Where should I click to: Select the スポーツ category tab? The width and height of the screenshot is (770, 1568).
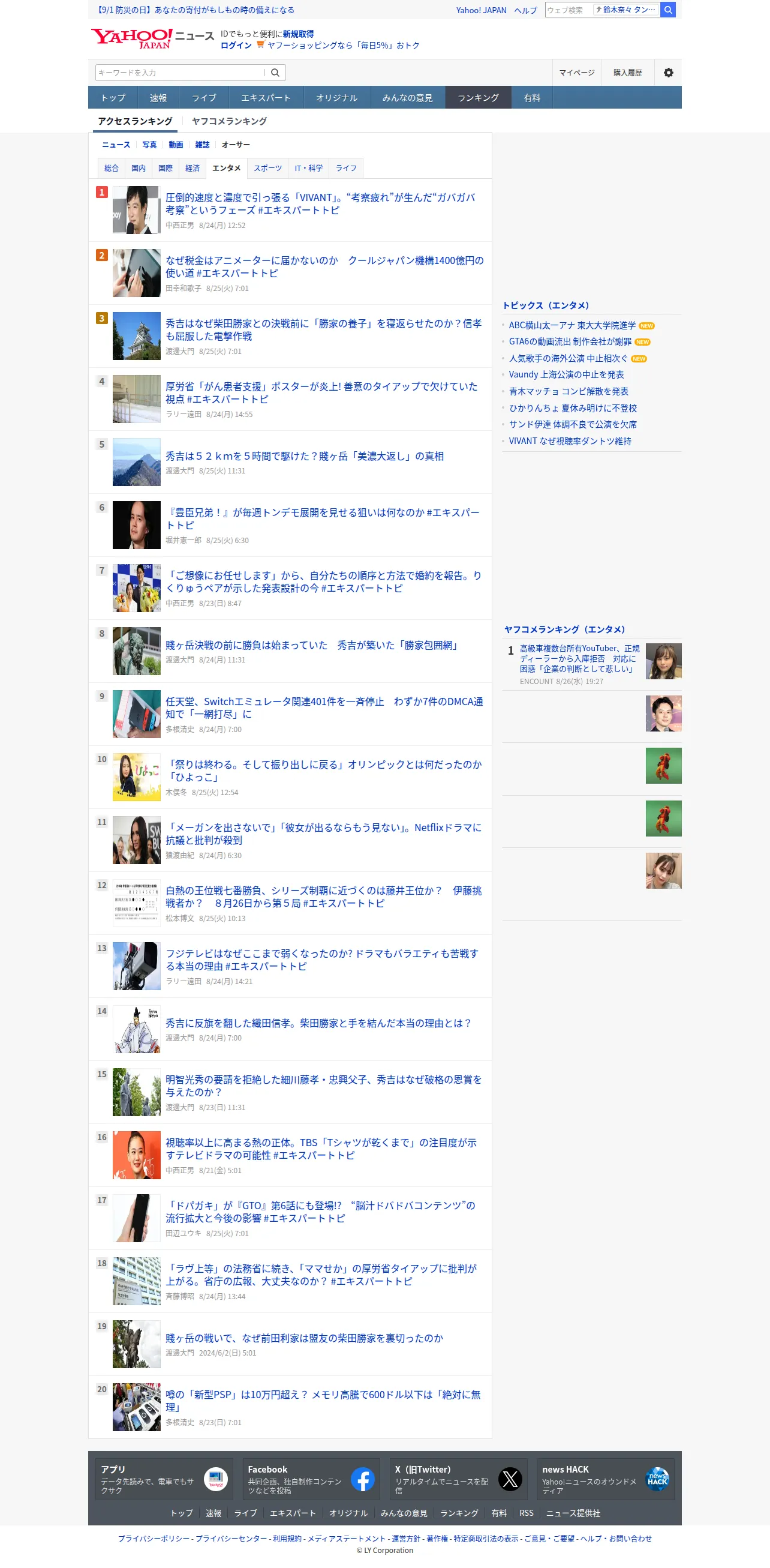[267, 168]
